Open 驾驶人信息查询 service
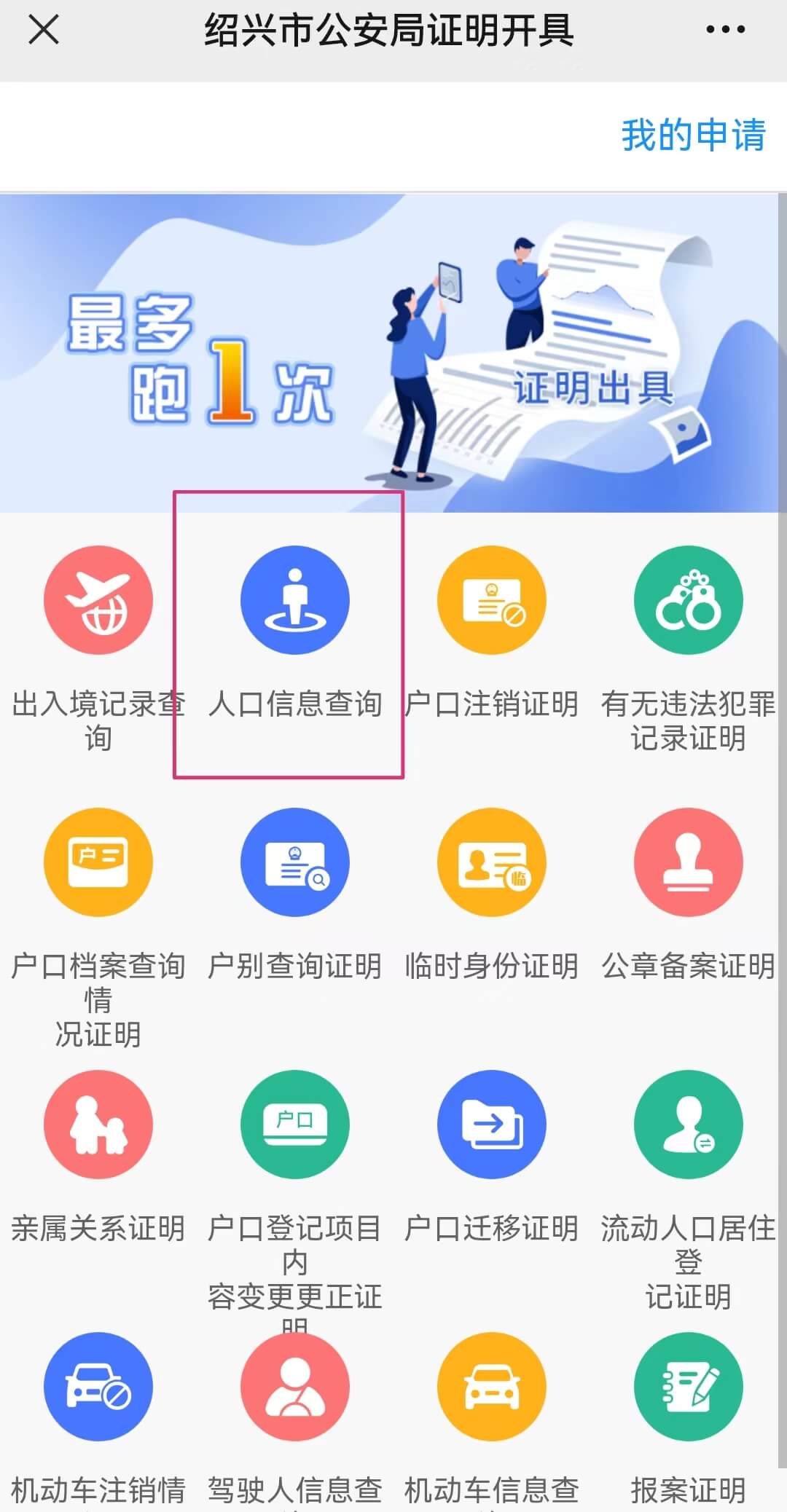Viewport: 787px width, 1512px height. 295,1387
